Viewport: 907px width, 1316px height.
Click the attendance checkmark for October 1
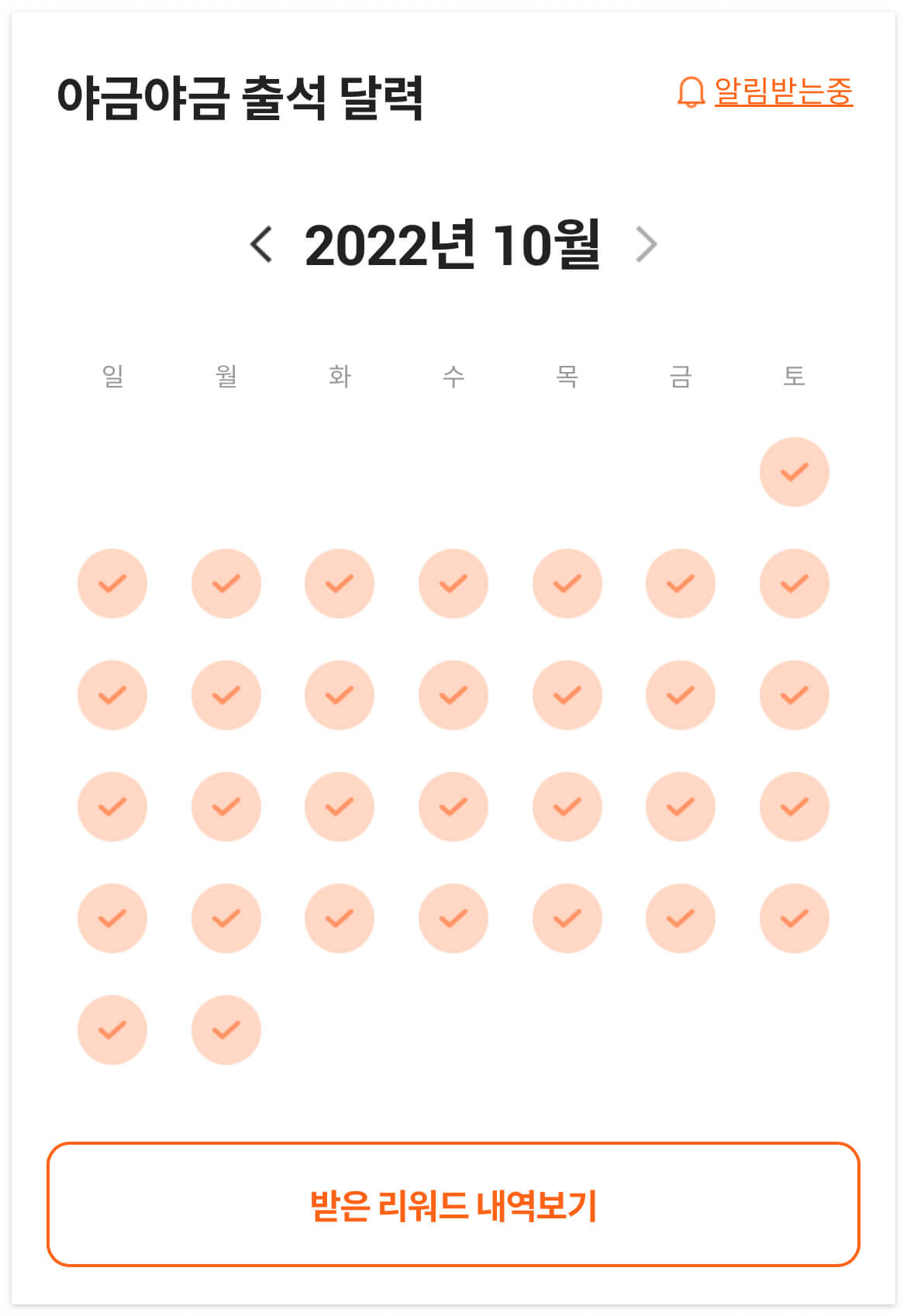coord(793,471)
